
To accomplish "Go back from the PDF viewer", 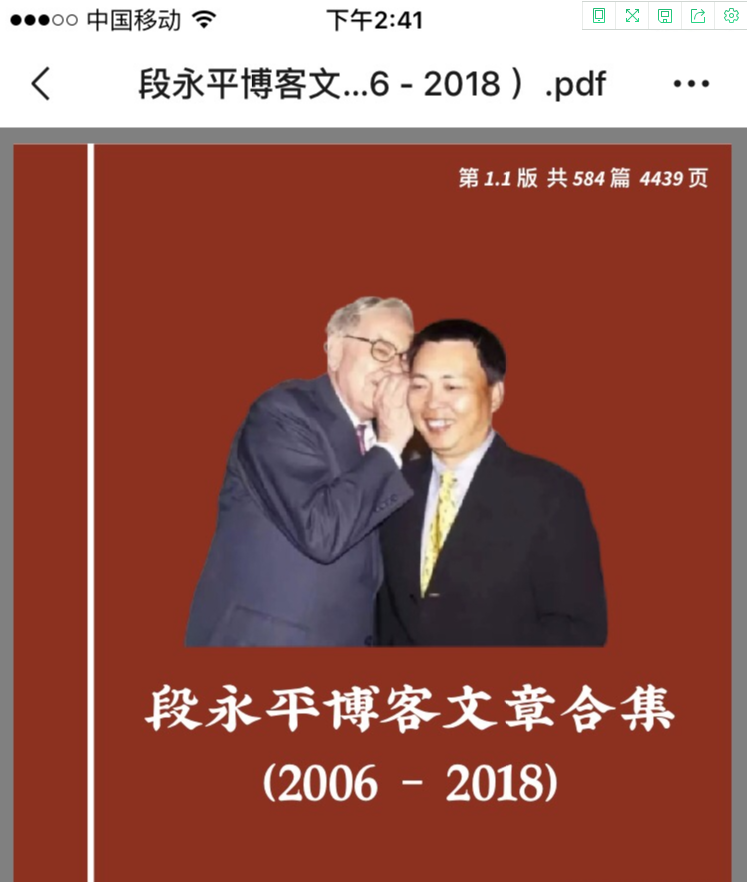I will (x=40, y=84).
